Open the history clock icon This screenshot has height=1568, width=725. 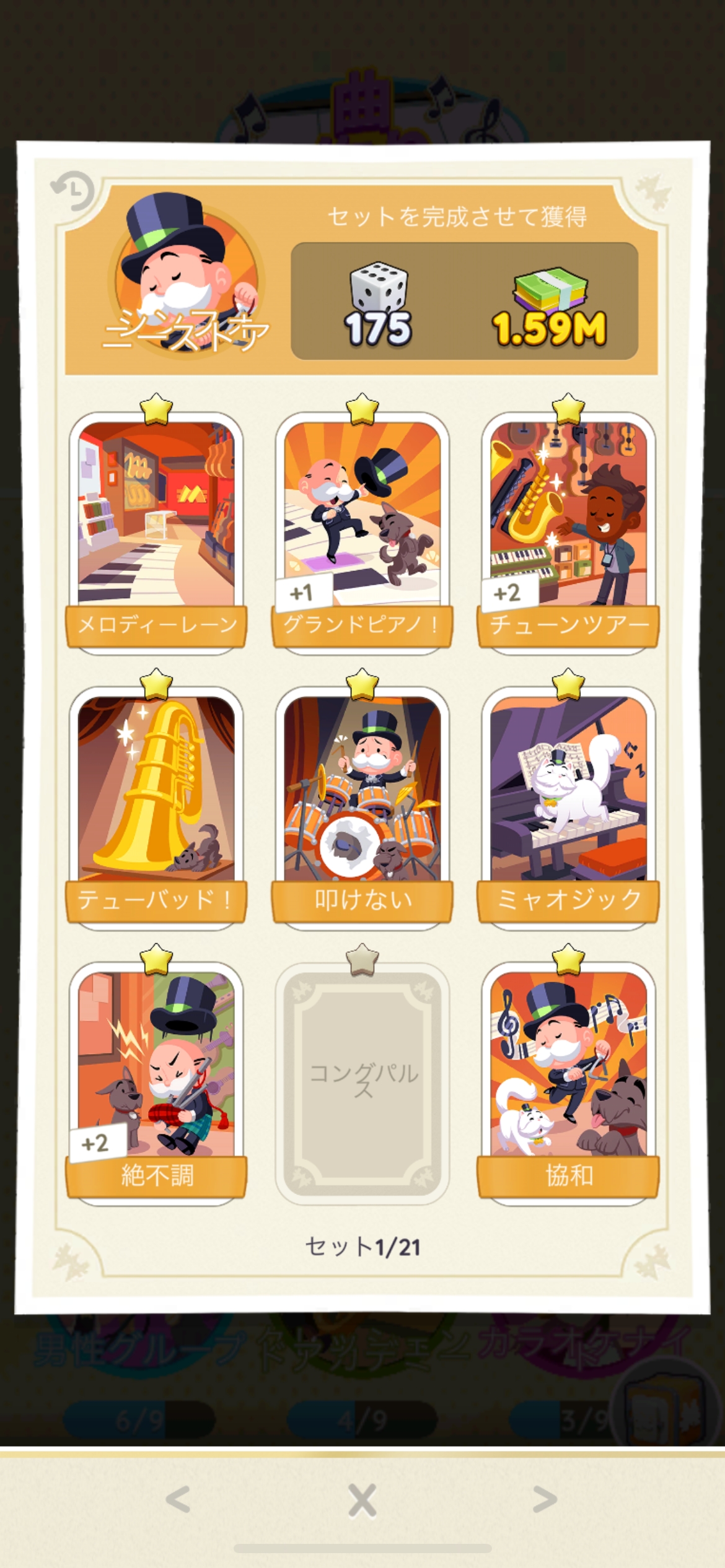click(x=73, y=190)
